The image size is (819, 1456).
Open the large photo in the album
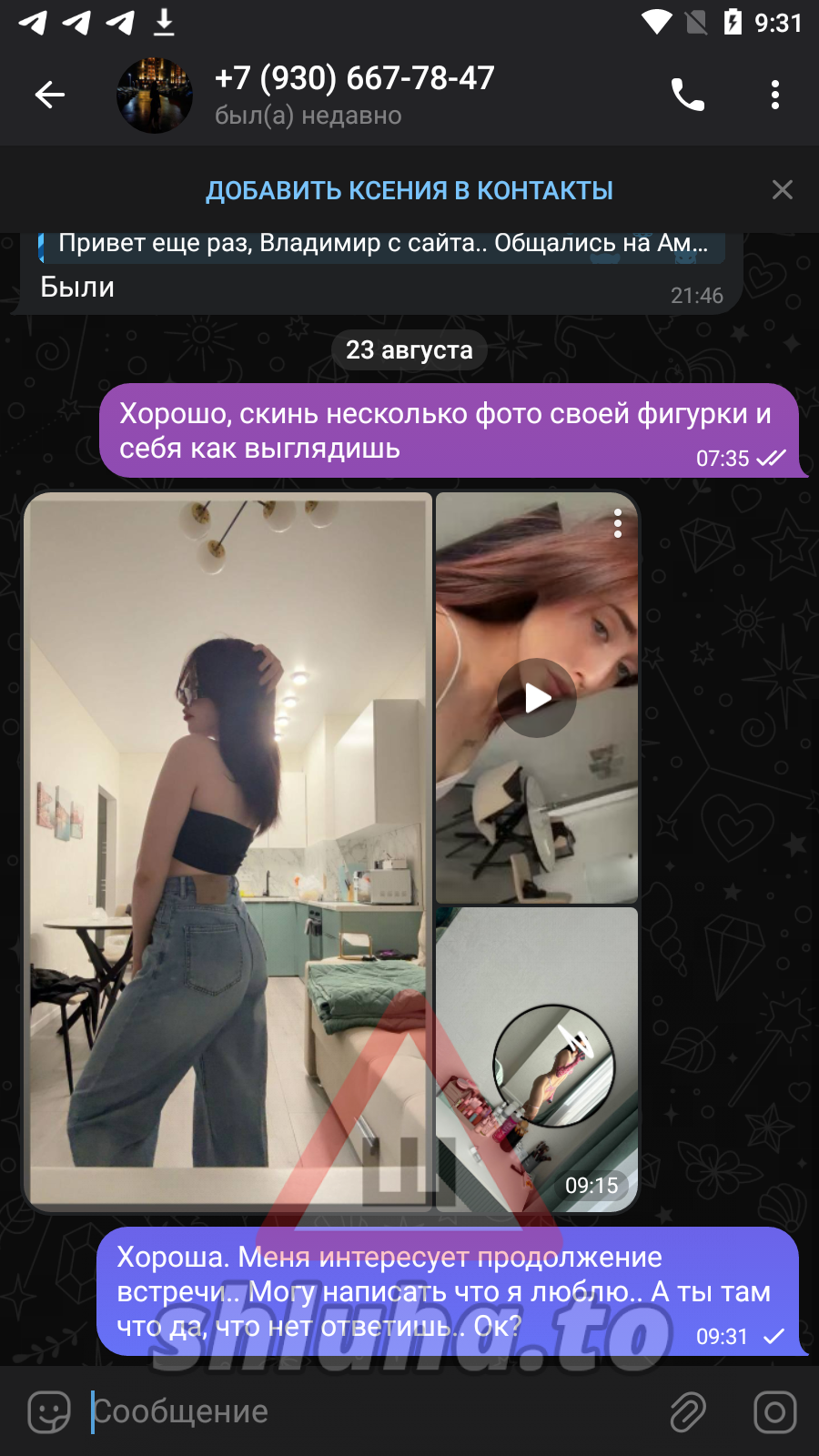(x=227, y=851)
